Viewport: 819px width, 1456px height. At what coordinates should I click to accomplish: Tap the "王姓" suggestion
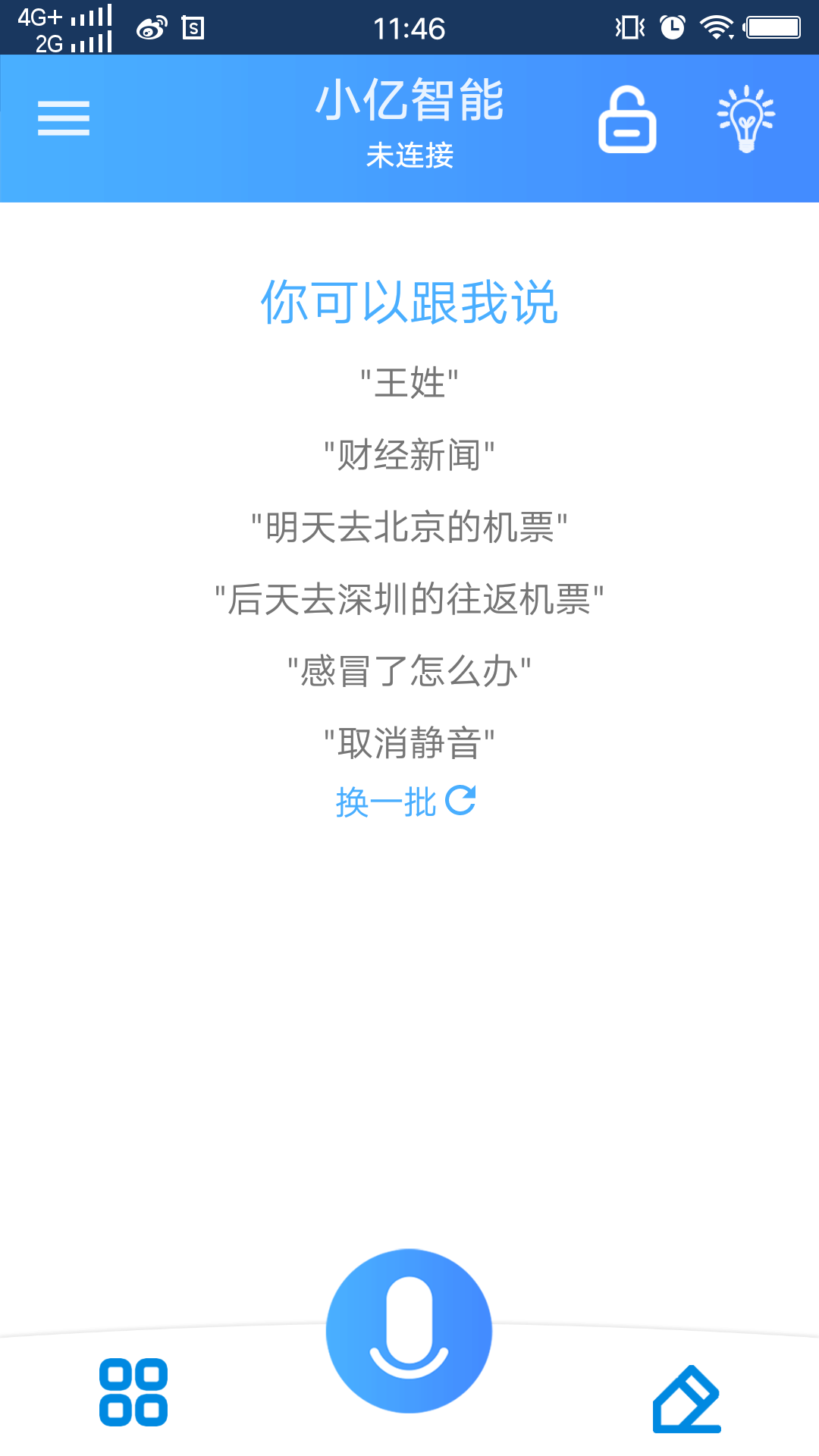click(409, 383)
